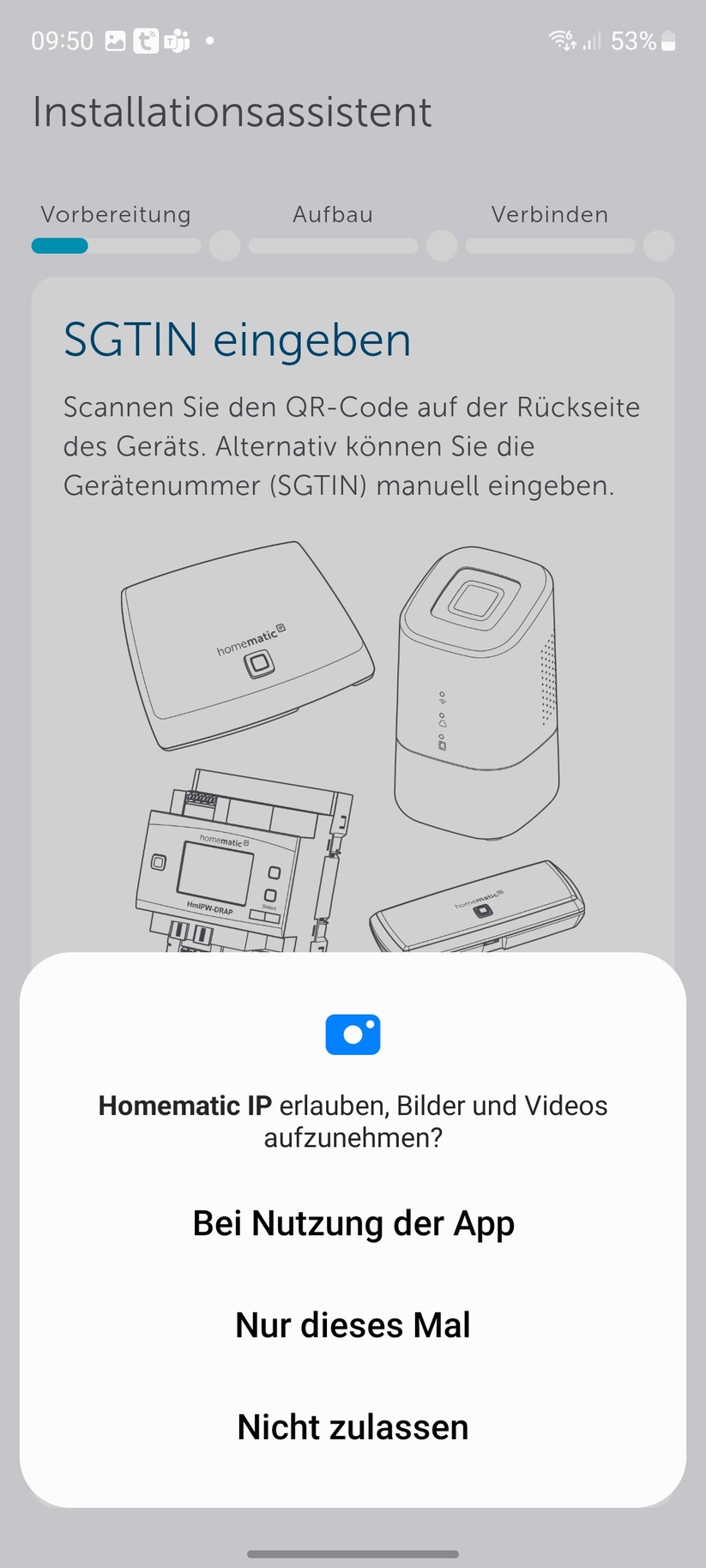Screen dimensions: 706x1568
Task: Tap the blue camera permission icon
Action: [353, 1034]
